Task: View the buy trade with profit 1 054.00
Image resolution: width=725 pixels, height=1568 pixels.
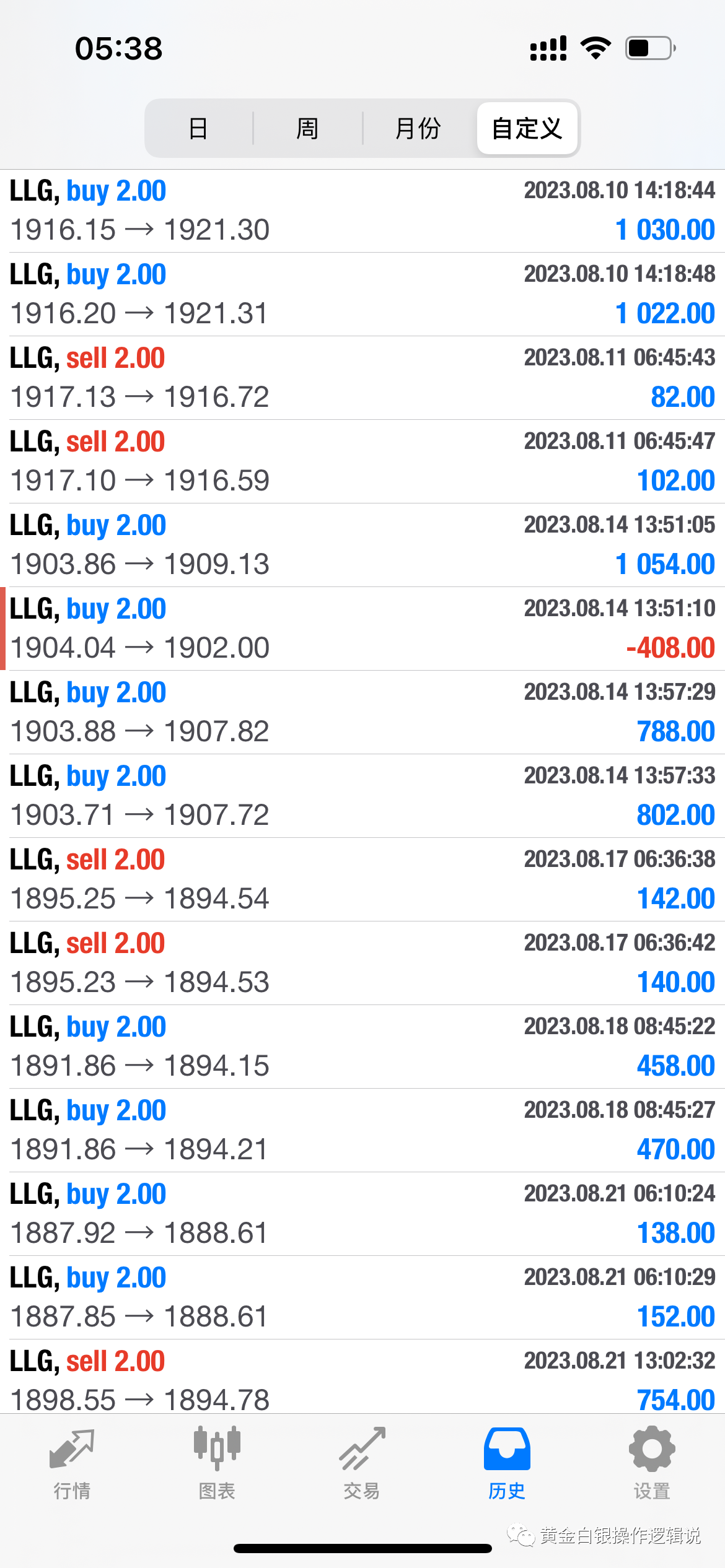Action: tap(362, 545)
